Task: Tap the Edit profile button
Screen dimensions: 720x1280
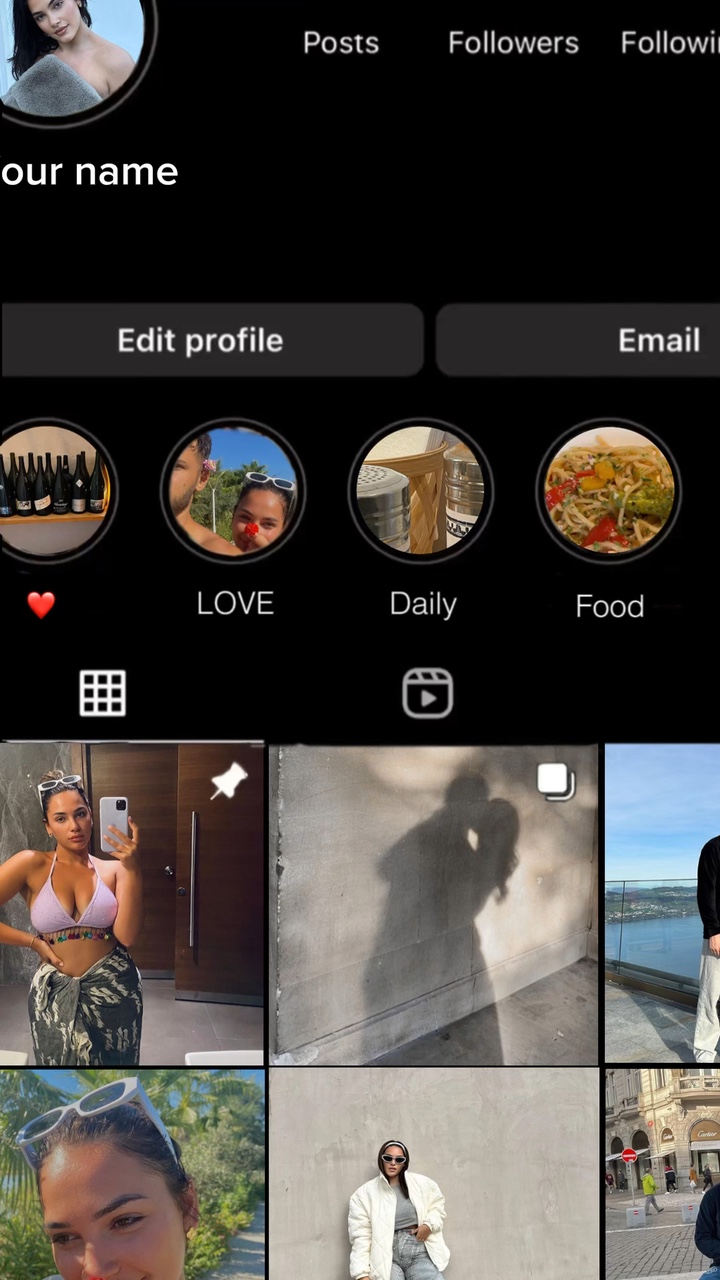Action: (x=211, y=340)
